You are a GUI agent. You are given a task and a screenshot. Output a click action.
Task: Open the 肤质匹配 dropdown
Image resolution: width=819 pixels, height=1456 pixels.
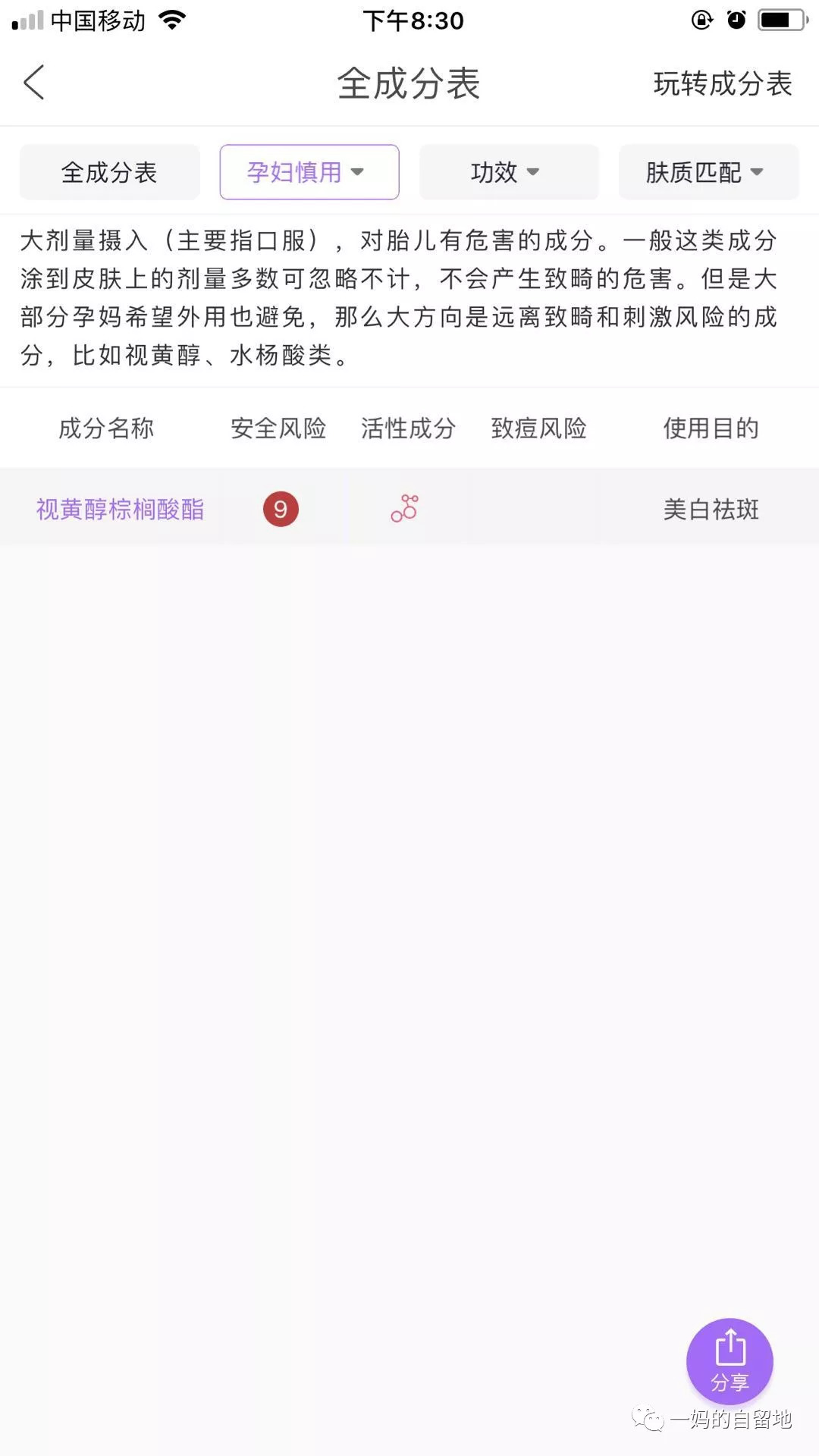(708, 172)
